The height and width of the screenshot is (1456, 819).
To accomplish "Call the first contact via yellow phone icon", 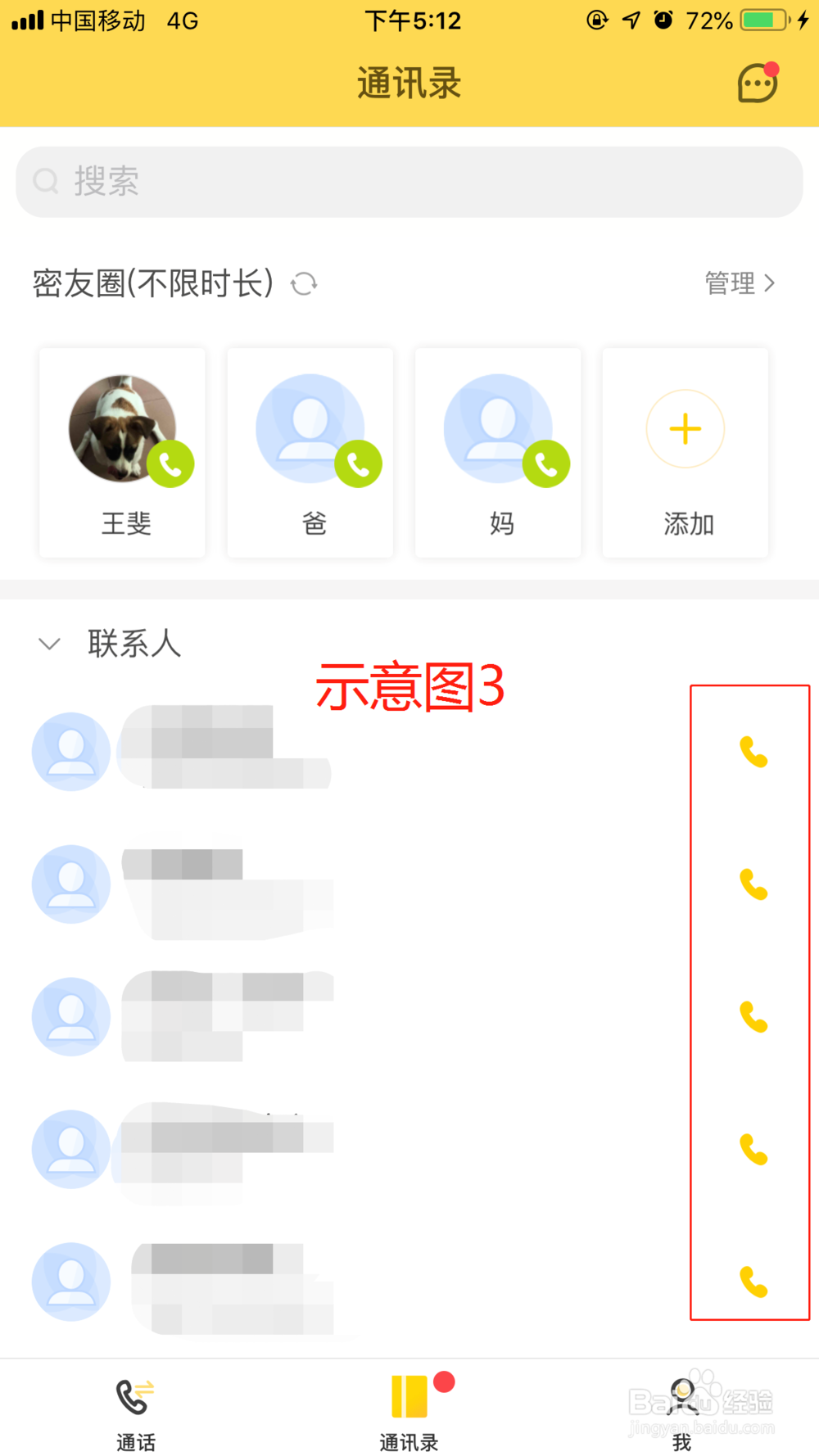I will (x=753, y=753).
